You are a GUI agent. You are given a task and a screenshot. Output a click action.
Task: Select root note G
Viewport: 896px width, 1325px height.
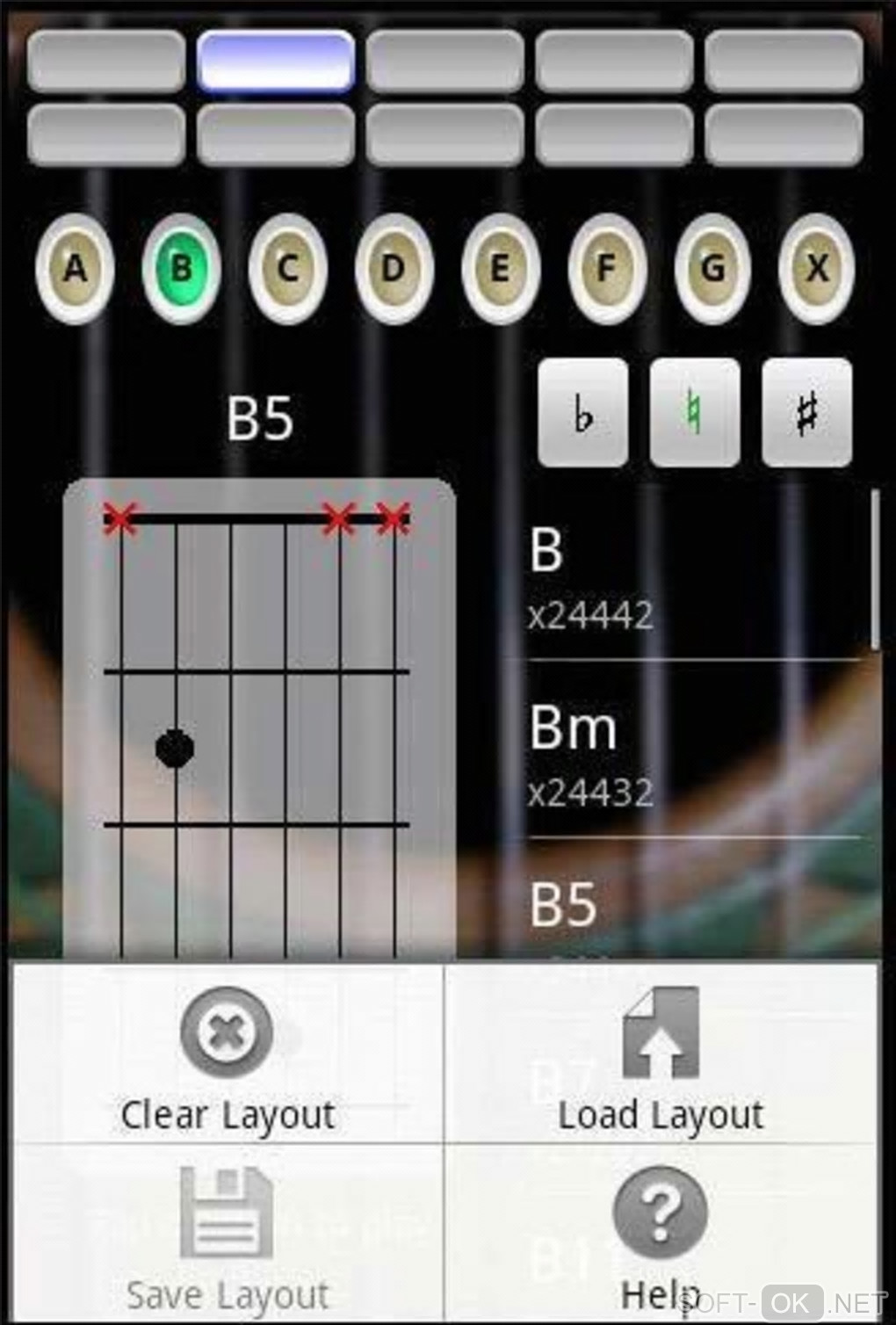tap(712, 268)
